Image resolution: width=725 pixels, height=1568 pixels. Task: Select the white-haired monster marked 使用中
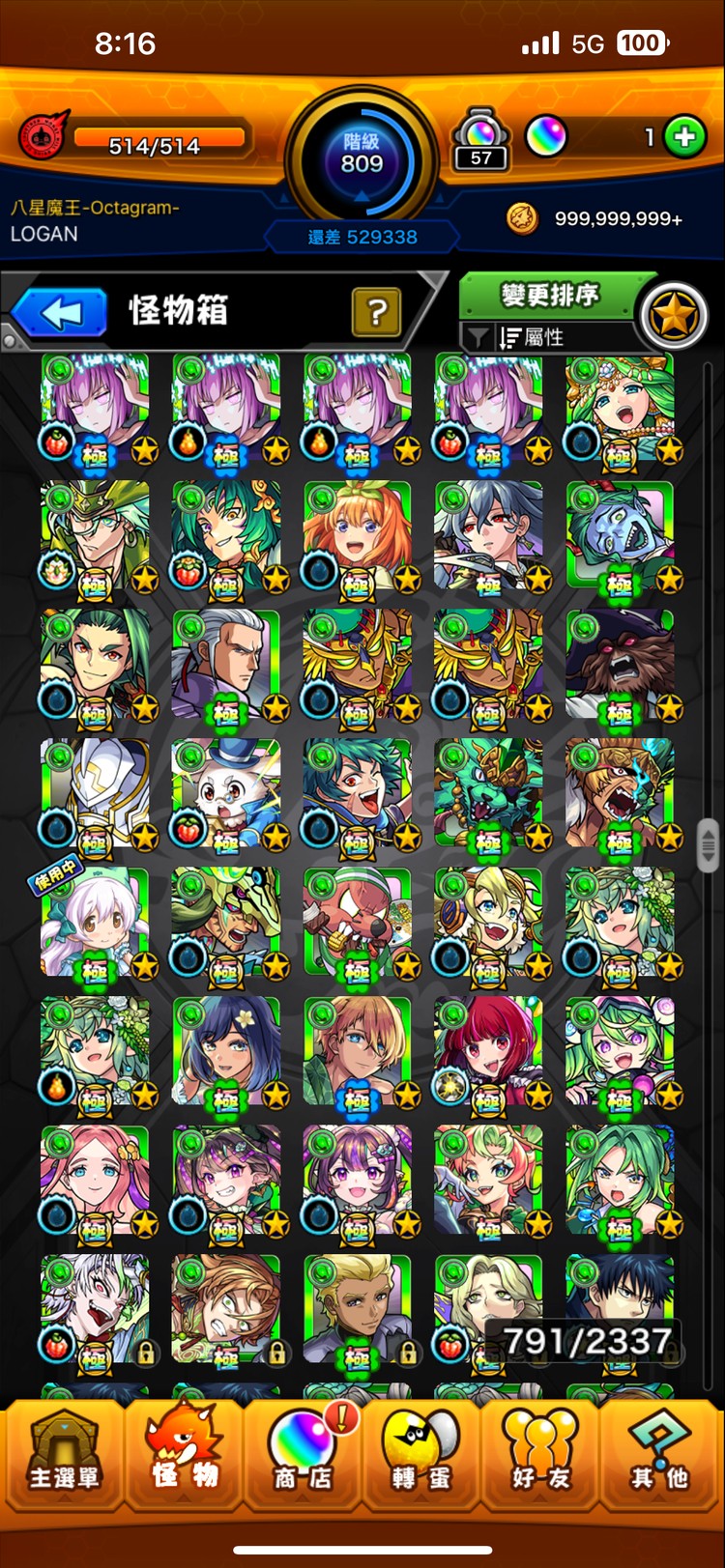[x=95, y=923]
